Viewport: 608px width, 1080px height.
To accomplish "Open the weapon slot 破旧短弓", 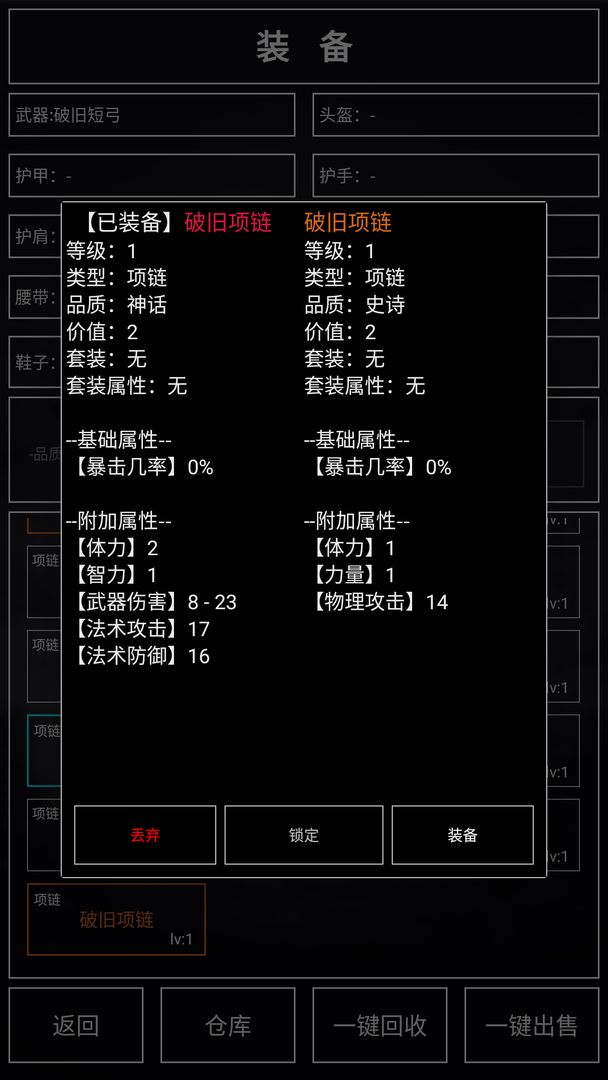I will point(152,115).
